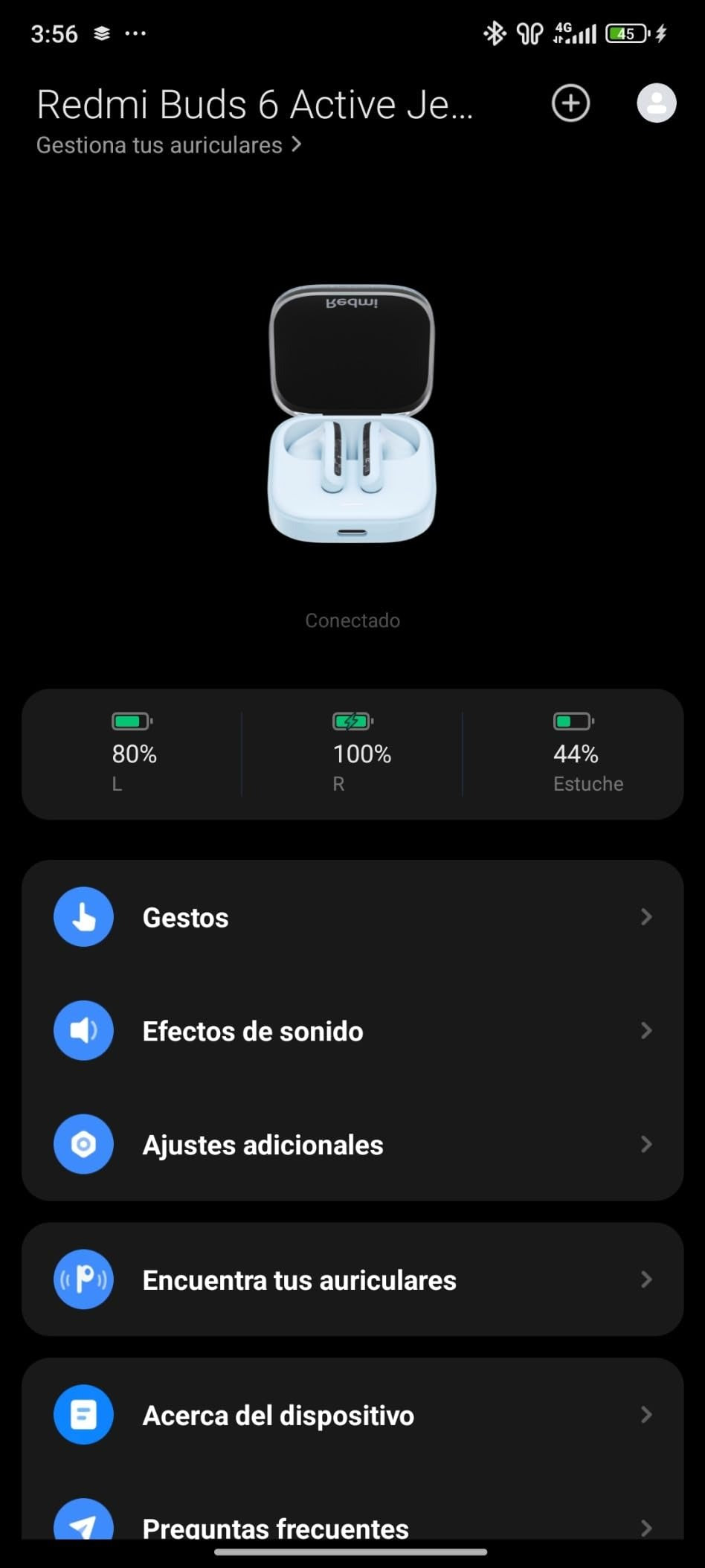Open the Gestos settings
This screenshot has width=705, height=1568.
(352, 917)
